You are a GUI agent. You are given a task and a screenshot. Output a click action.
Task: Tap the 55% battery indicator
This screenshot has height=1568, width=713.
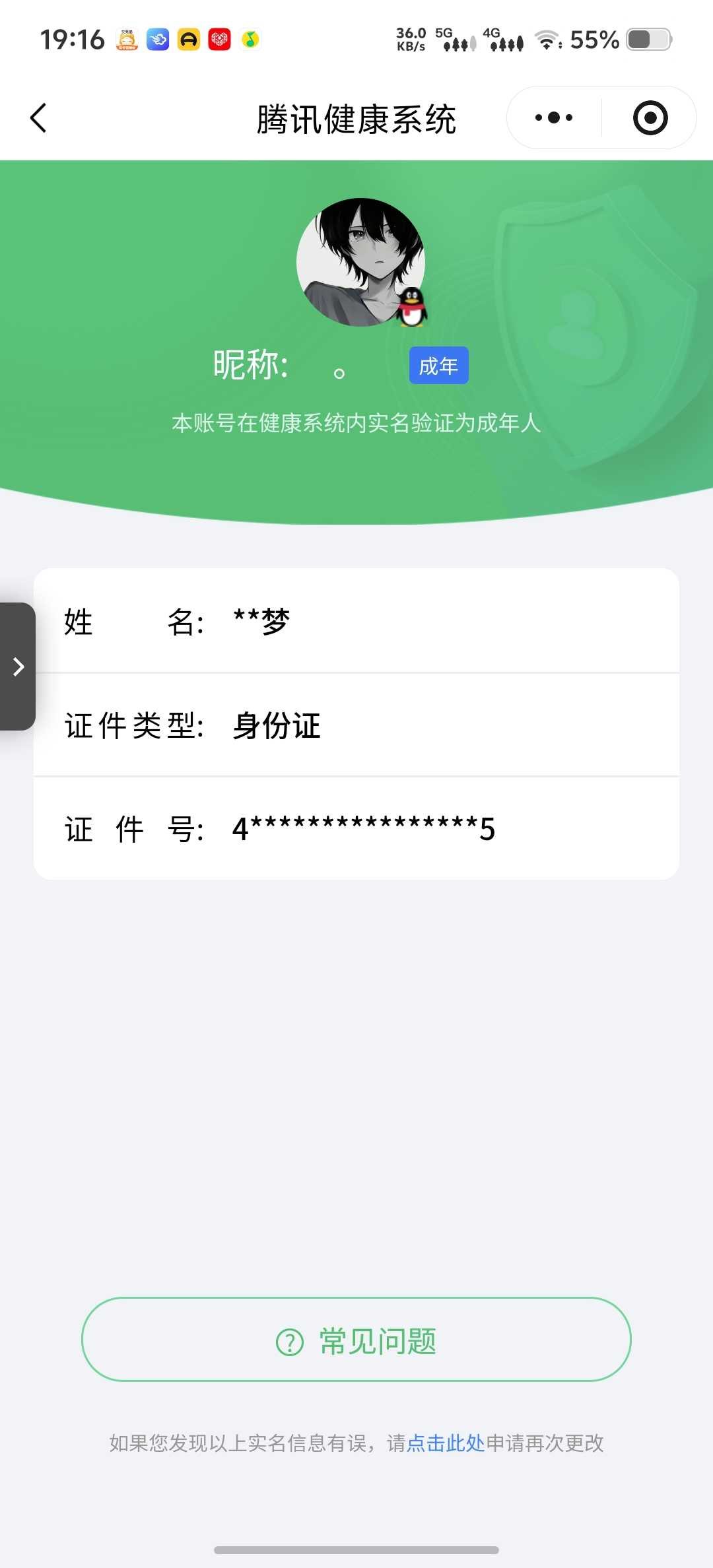pyautogui.click(x=594, y=40)
